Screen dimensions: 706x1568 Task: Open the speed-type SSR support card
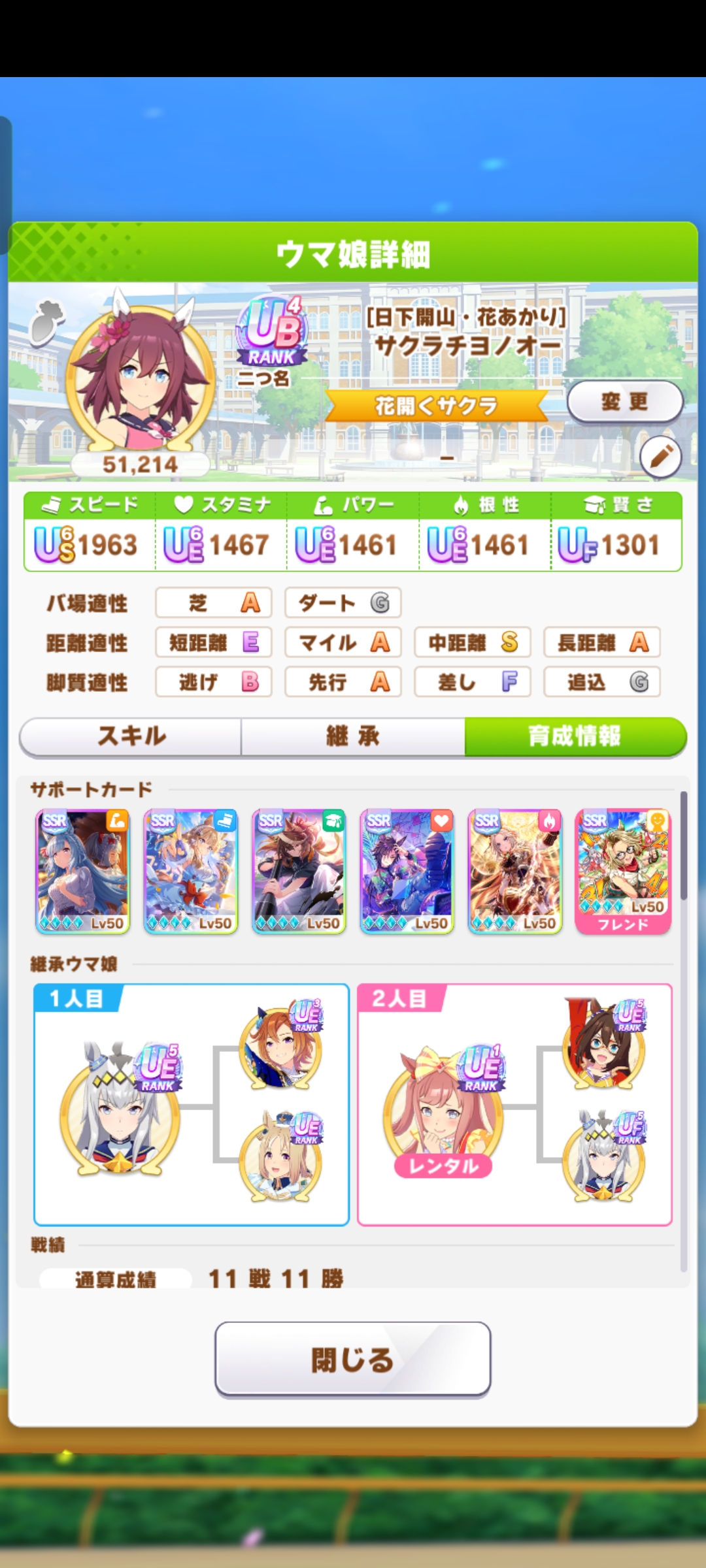pyautogui.click(x=190, y=872)
